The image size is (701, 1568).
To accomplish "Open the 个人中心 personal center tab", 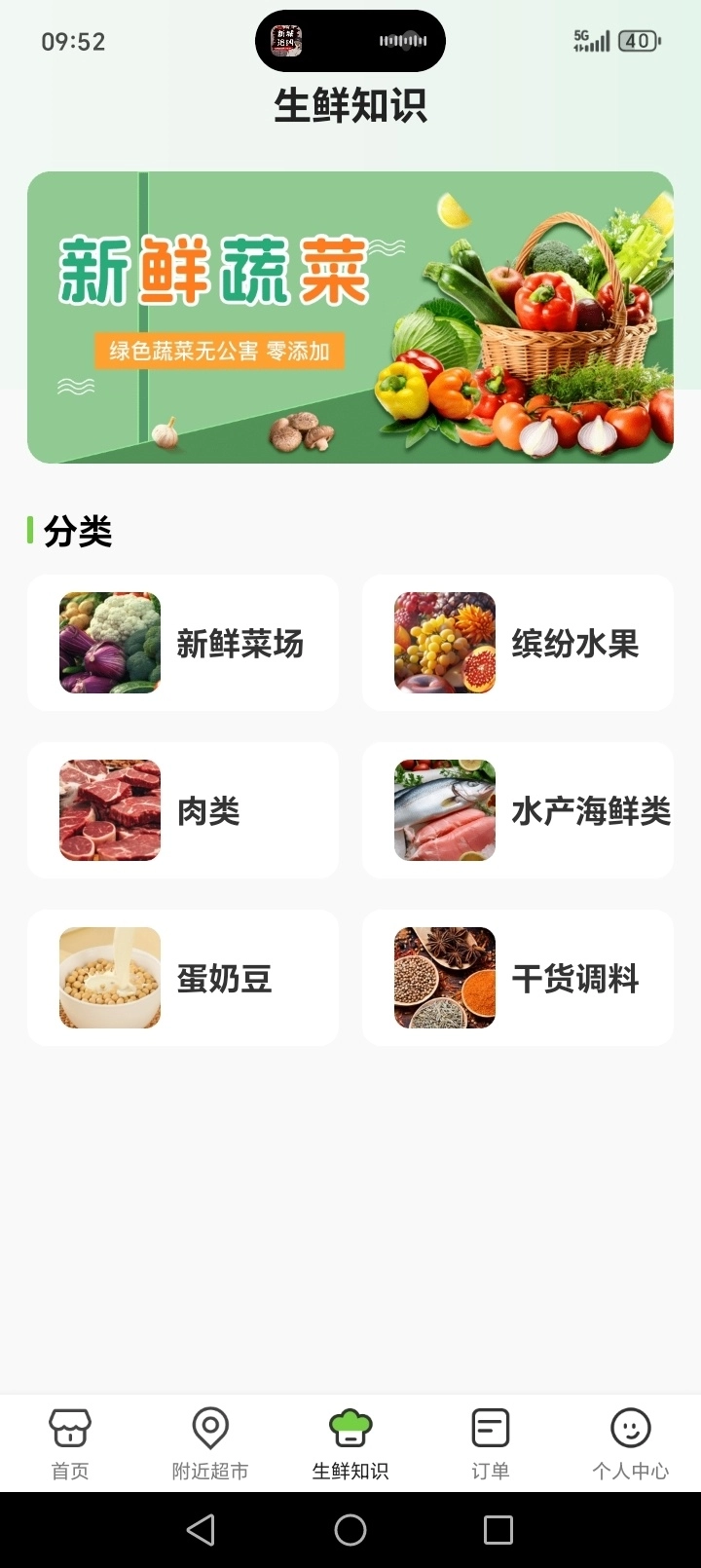I will [x=631, y=1441].
